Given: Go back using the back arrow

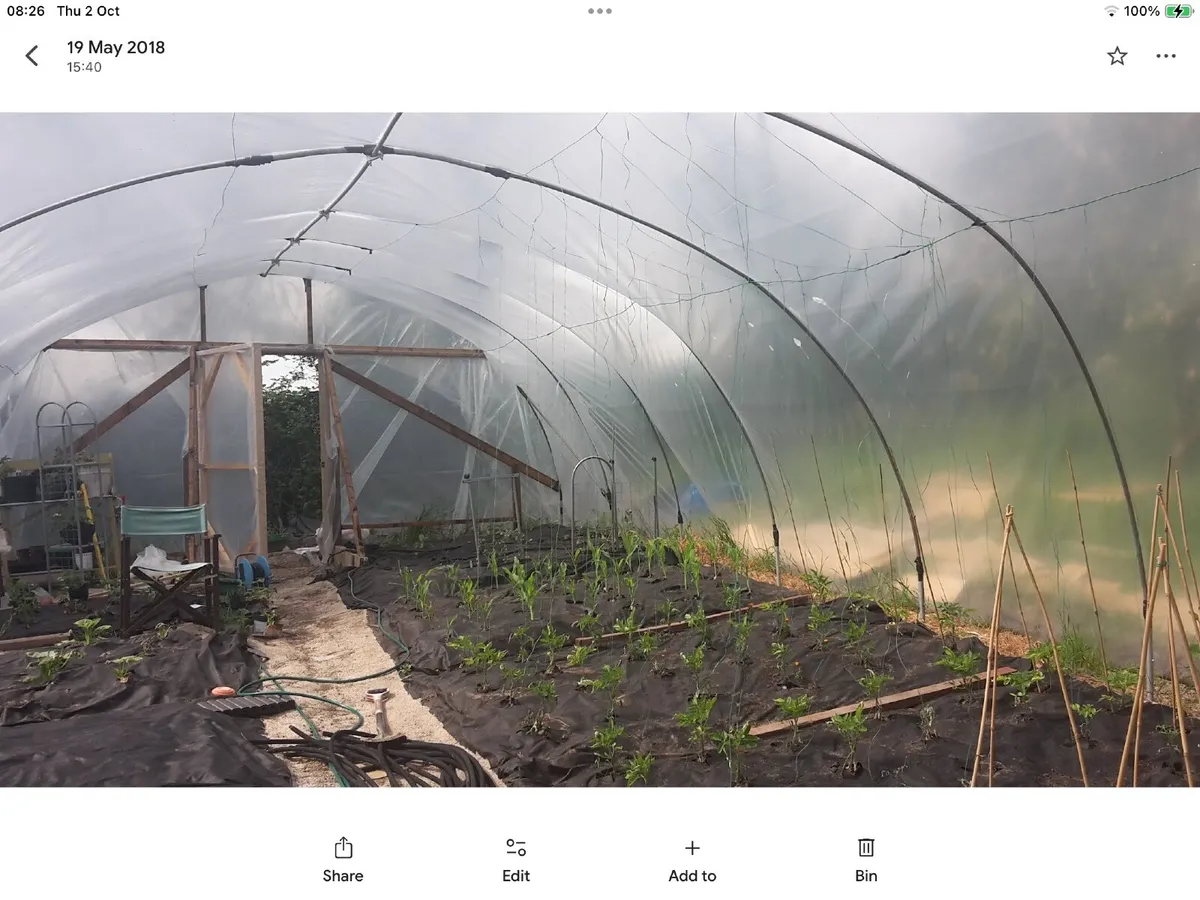Looking at the screenshot, I should point(32,56).
